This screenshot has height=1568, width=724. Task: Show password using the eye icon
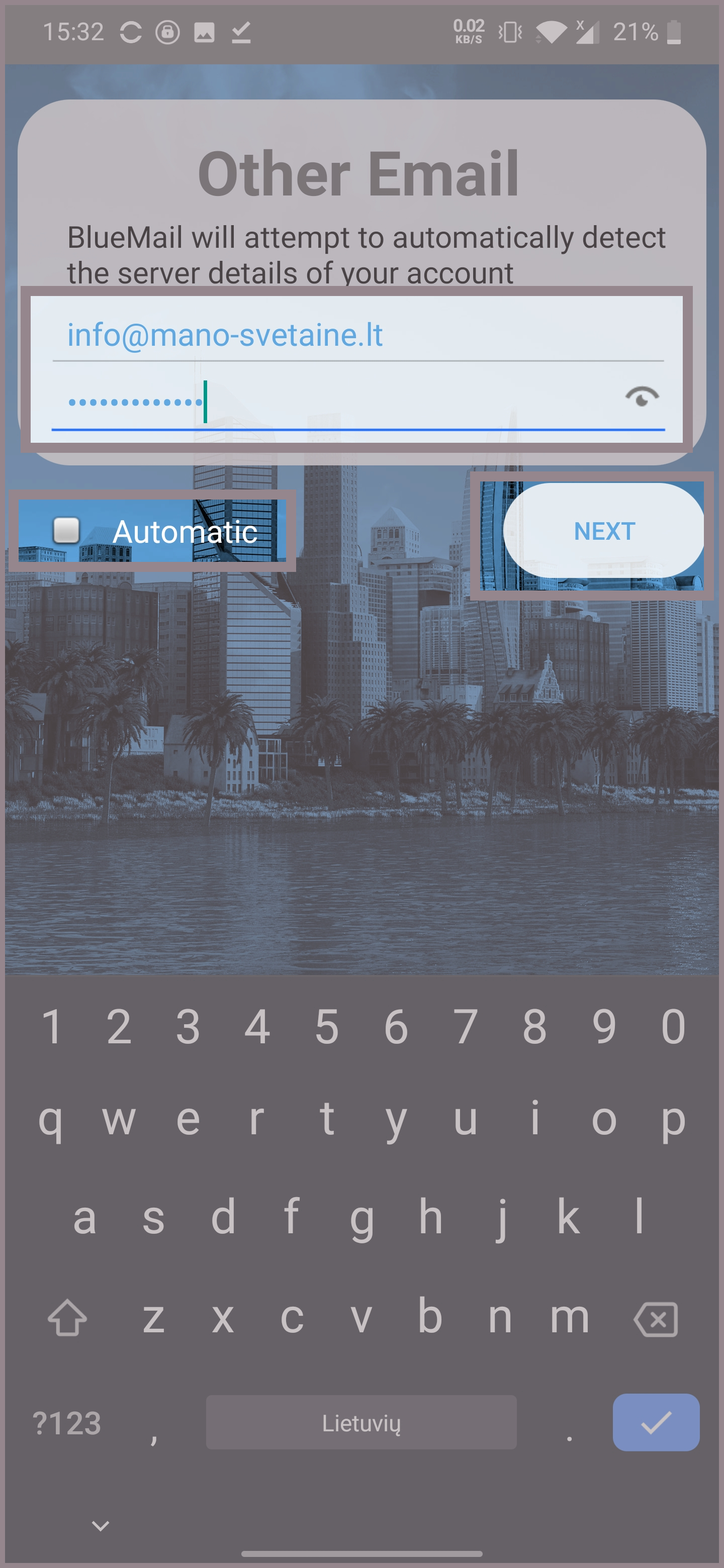[642, 397]
